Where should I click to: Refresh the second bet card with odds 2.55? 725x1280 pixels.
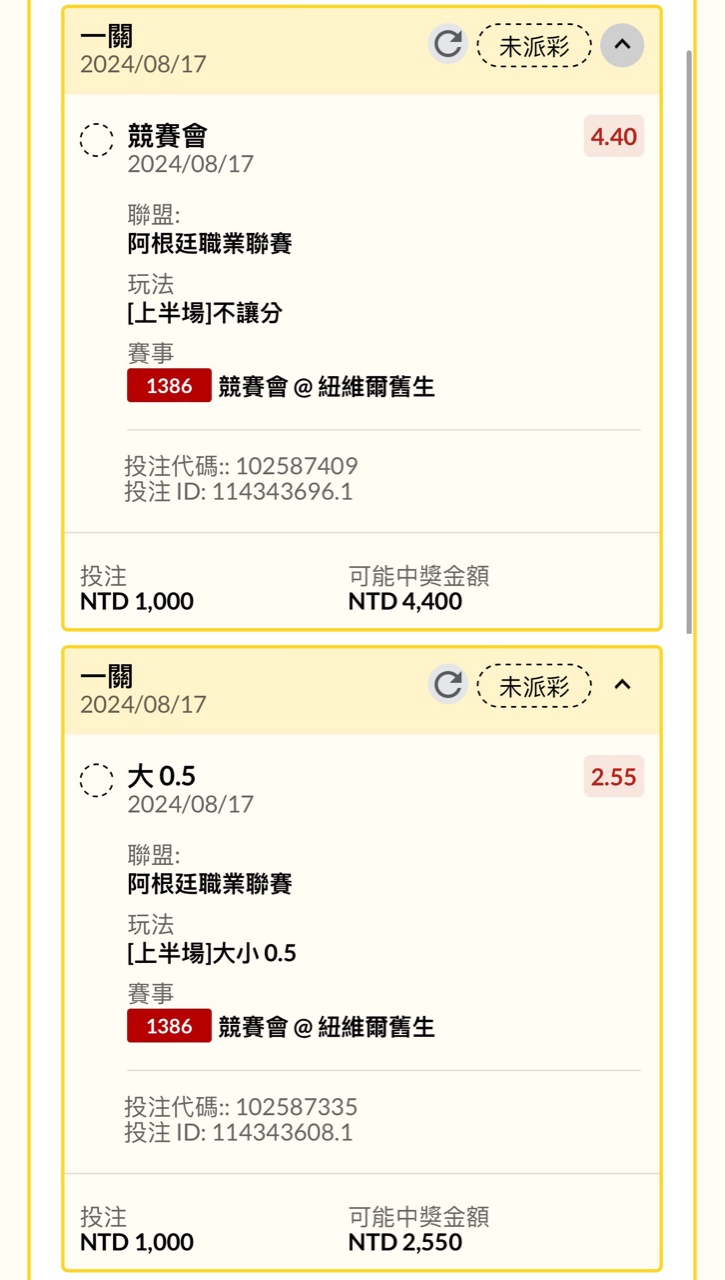pyautogui.click(x=448, y=685)
